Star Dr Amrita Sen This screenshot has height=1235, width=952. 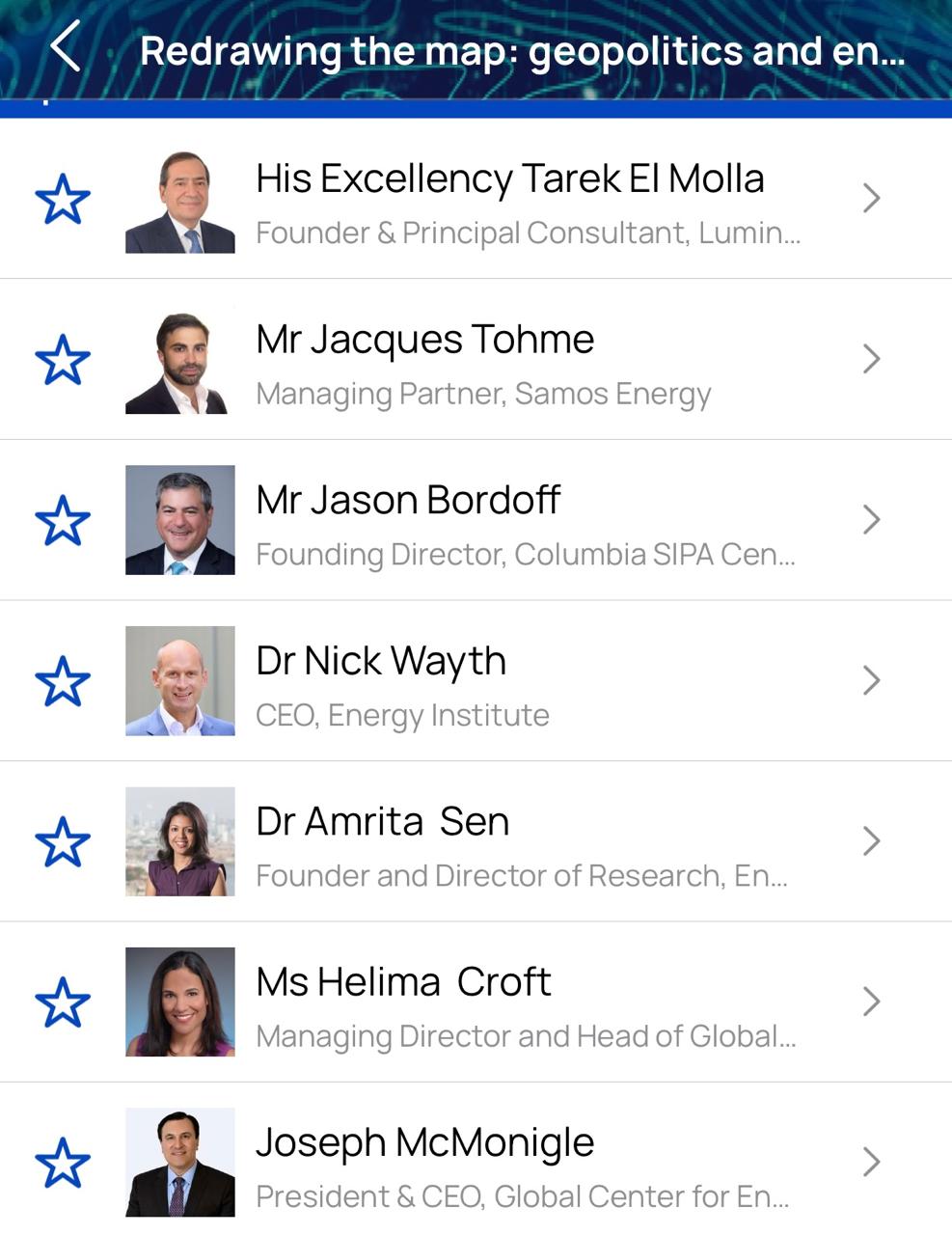[x=63, y=842]
